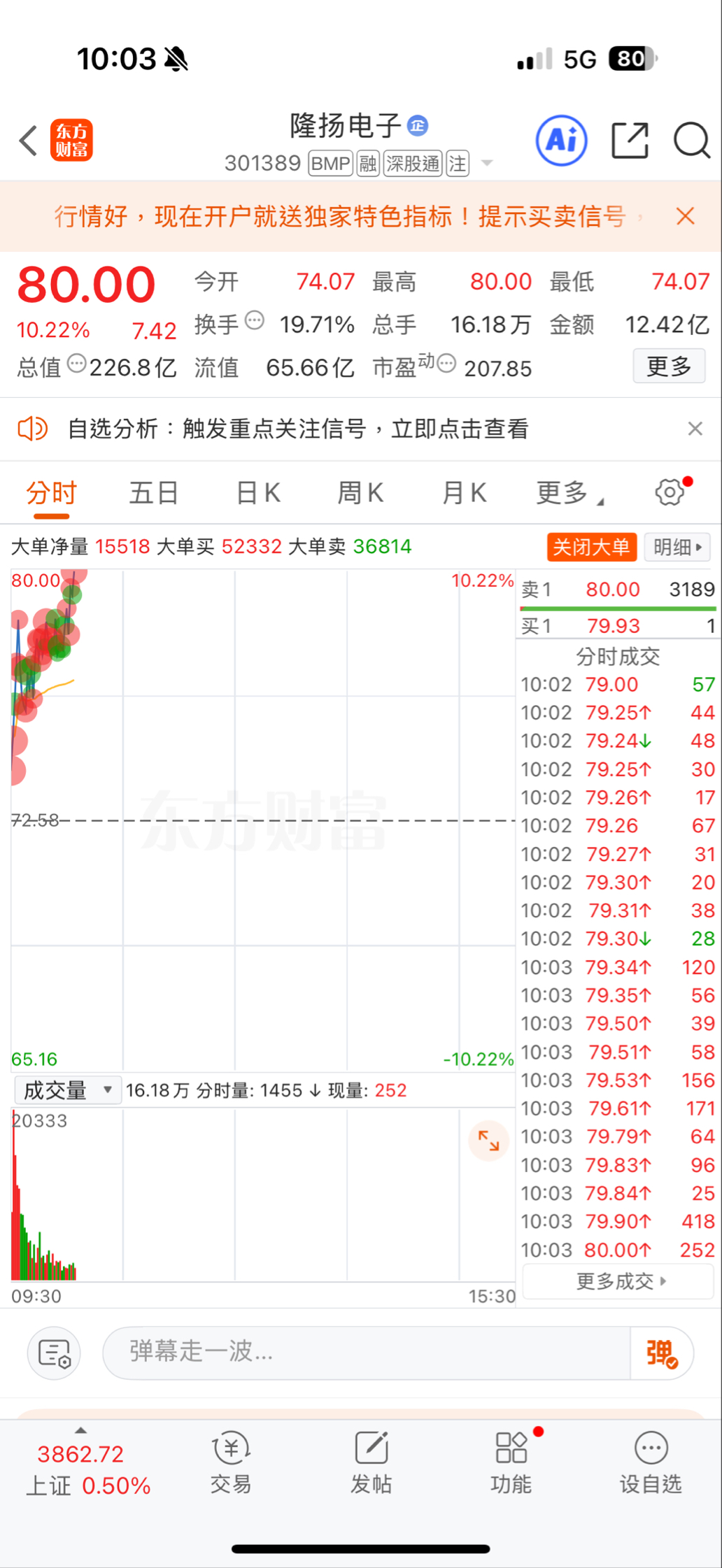Open the Ai assistant icon
Viewport: 722px width, 1568px height.
[561, 141]
